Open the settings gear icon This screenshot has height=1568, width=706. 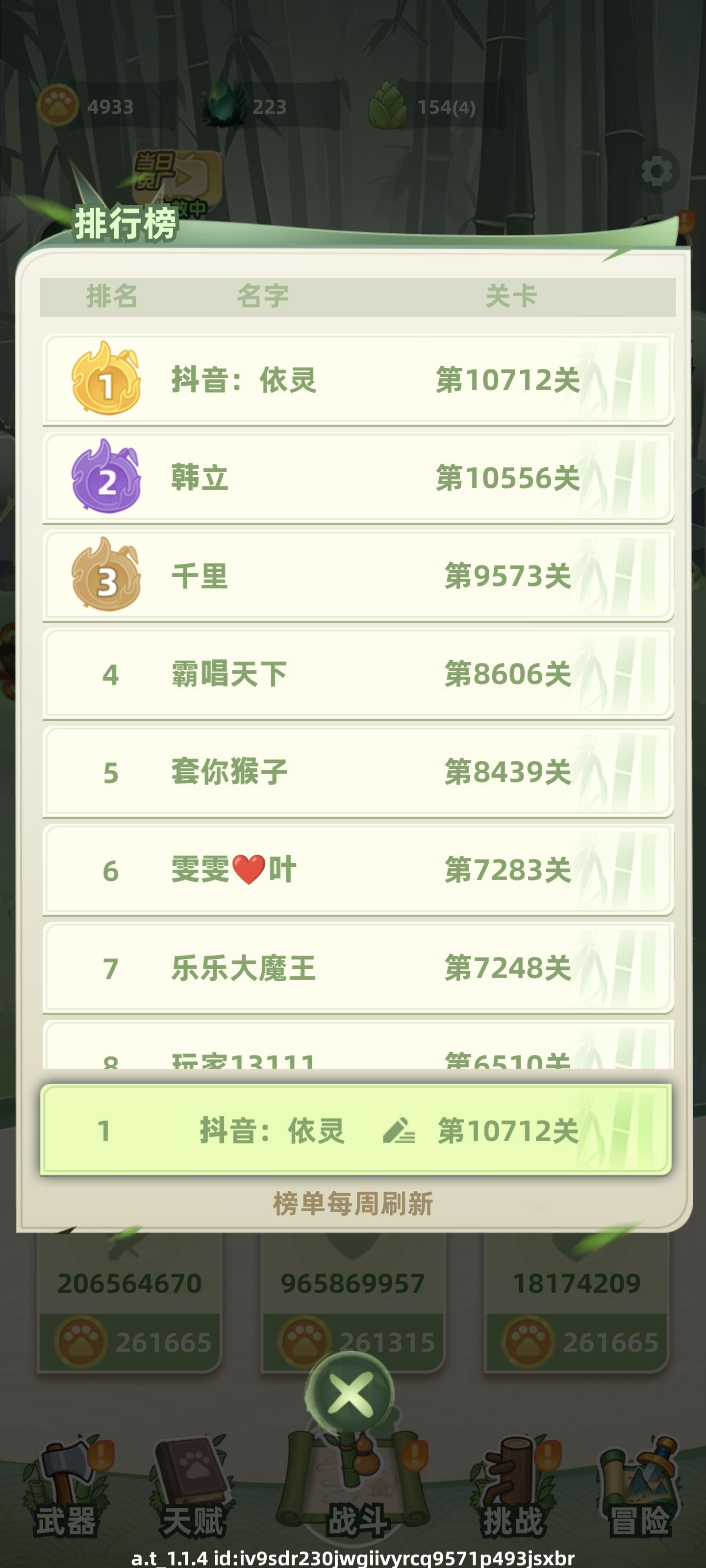[x=660, y=171]
